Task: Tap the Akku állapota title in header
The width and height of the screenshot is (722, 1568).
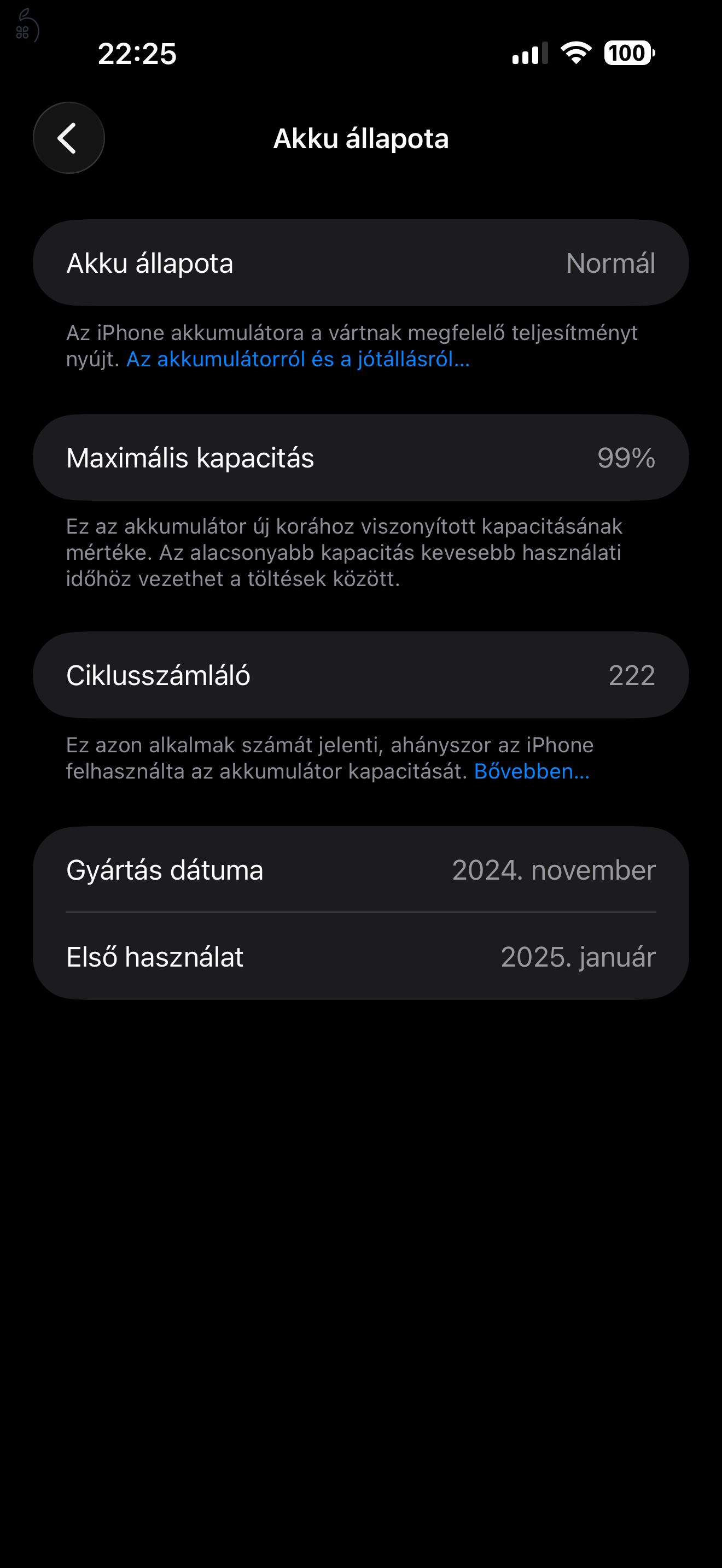Action: tap(361, 138)
